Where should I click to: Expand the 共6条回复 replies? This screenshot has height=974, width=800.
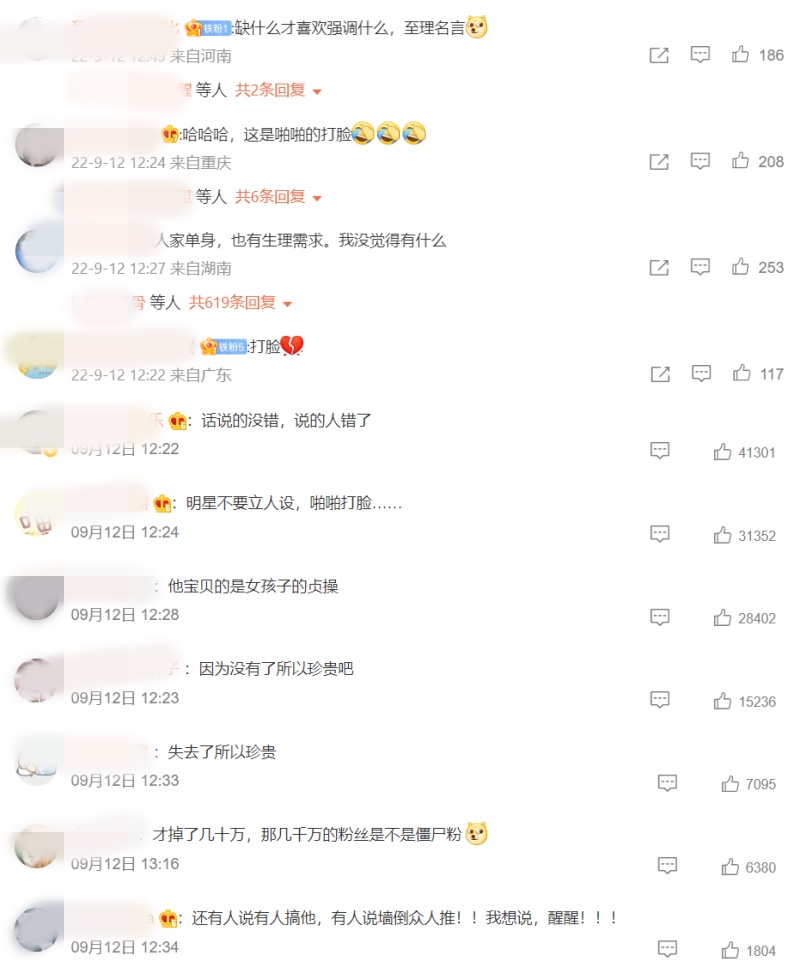279,197
